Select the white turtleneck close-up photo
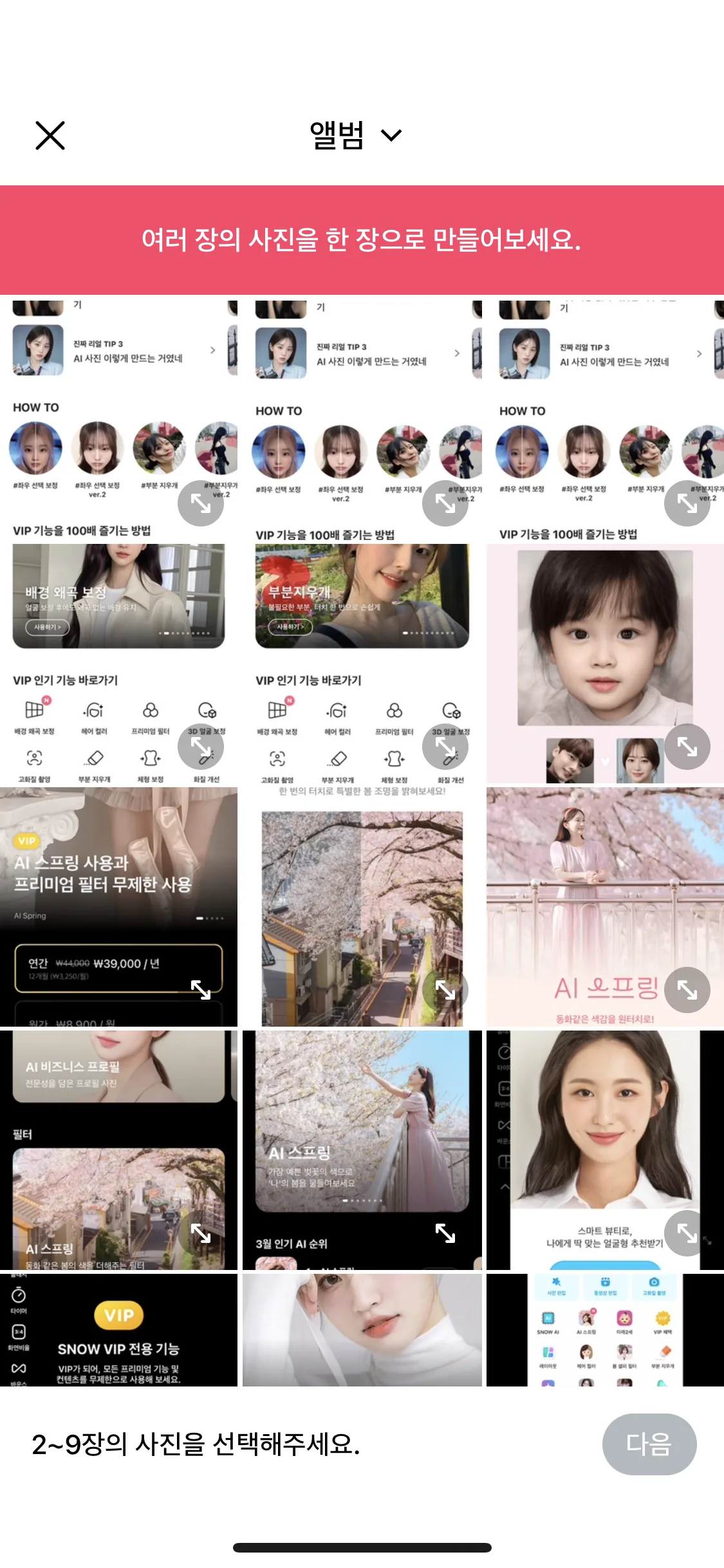 point(362,1330)
